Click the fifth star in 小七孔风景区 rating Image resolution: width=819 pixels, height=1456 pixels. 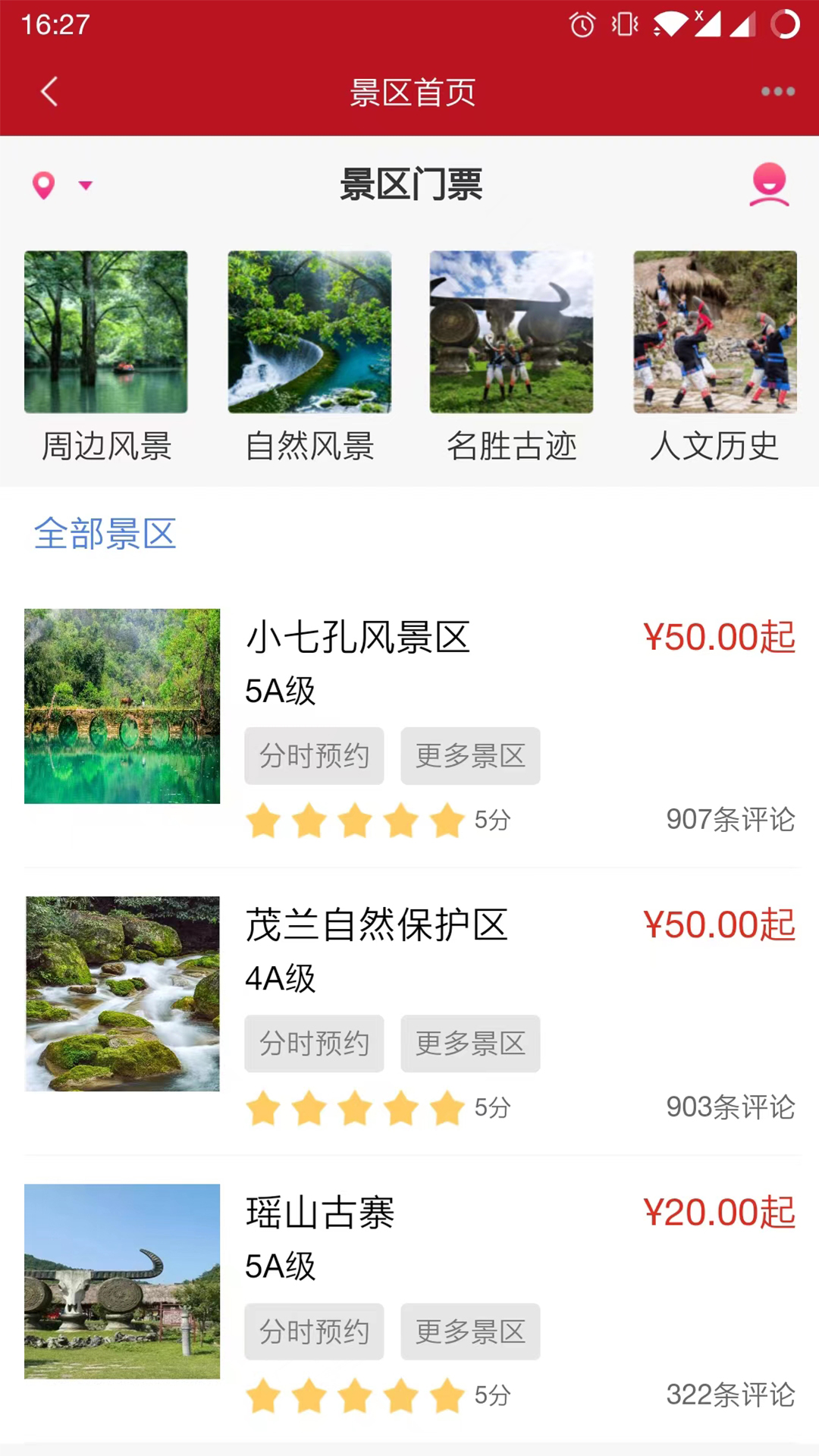click(x=447, y=821)
